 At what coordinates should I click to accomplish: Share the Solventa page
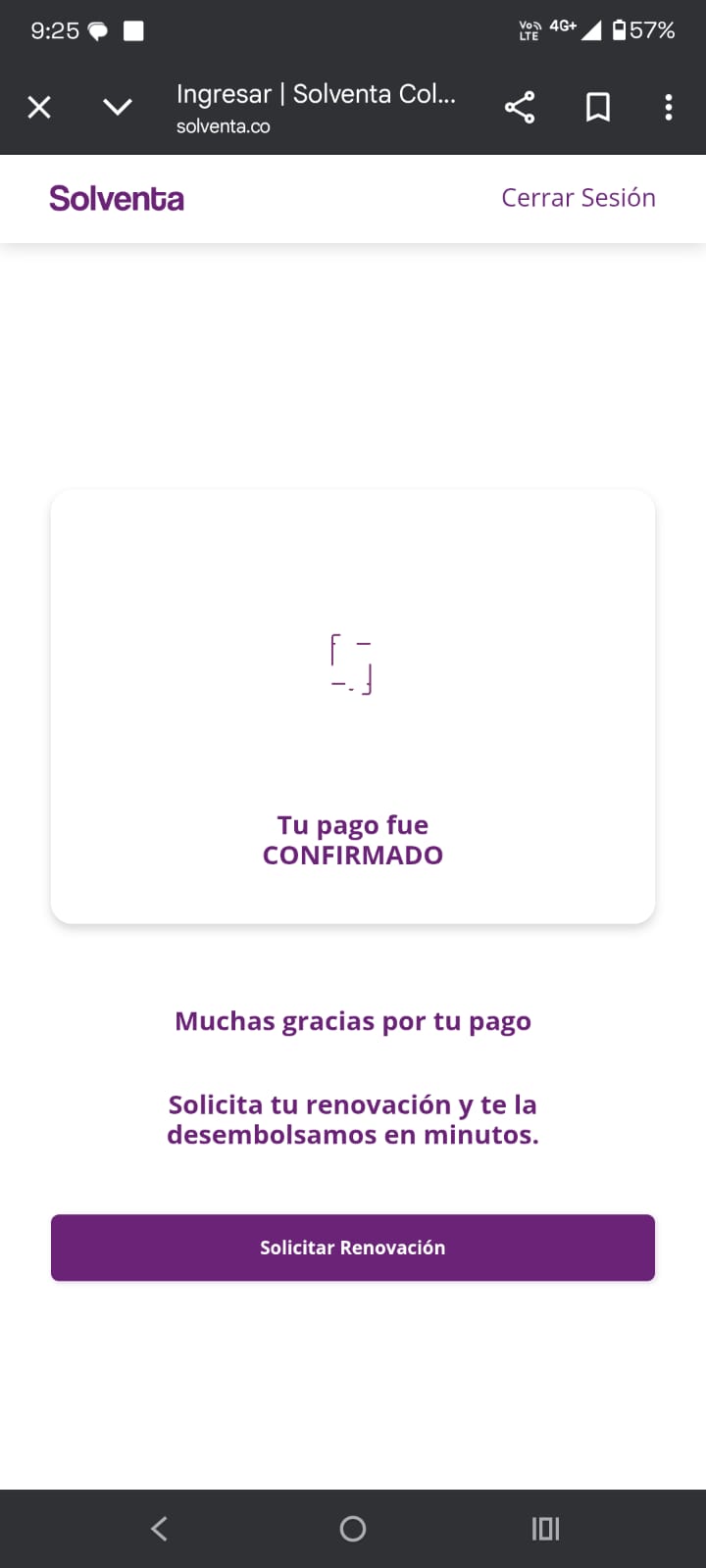pyautogui.click(x=520, y=107)
